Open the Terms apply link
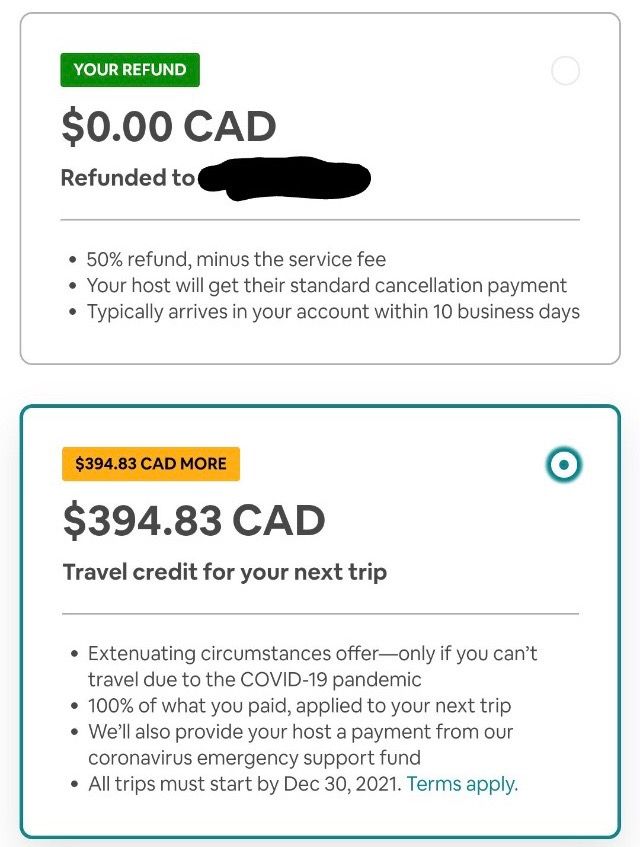The width and height of the screenshot is (640, 847). (x=462, y=783)
